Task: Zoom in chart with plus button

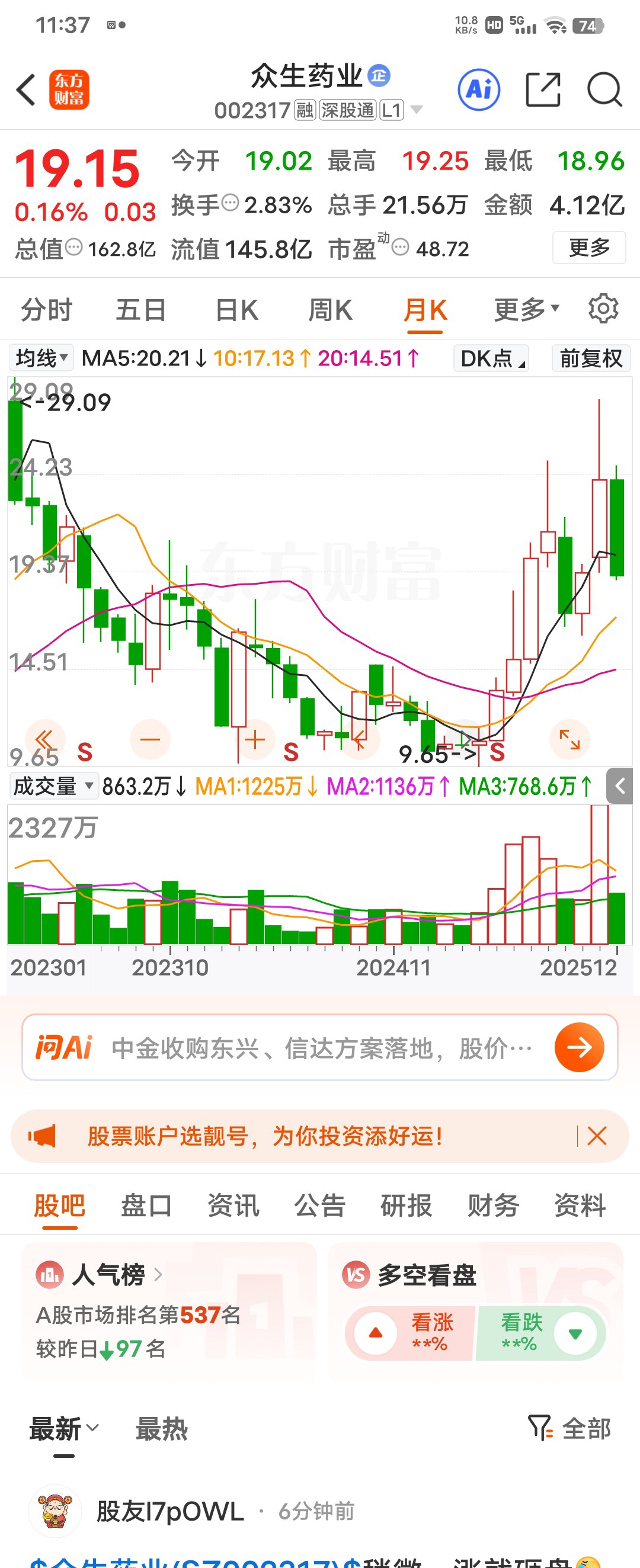Action: (255, 739)
